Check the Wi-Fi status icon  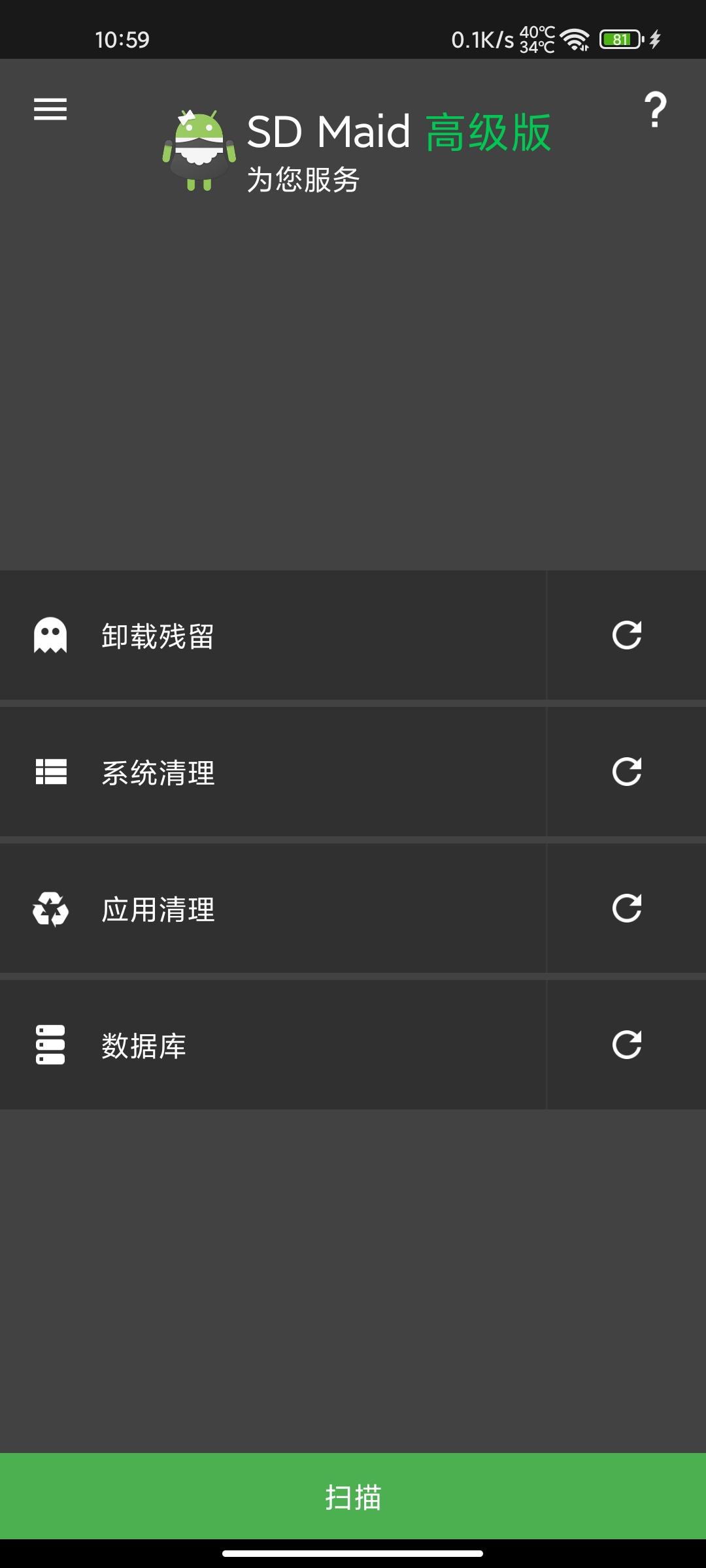[x=575, y=39]
